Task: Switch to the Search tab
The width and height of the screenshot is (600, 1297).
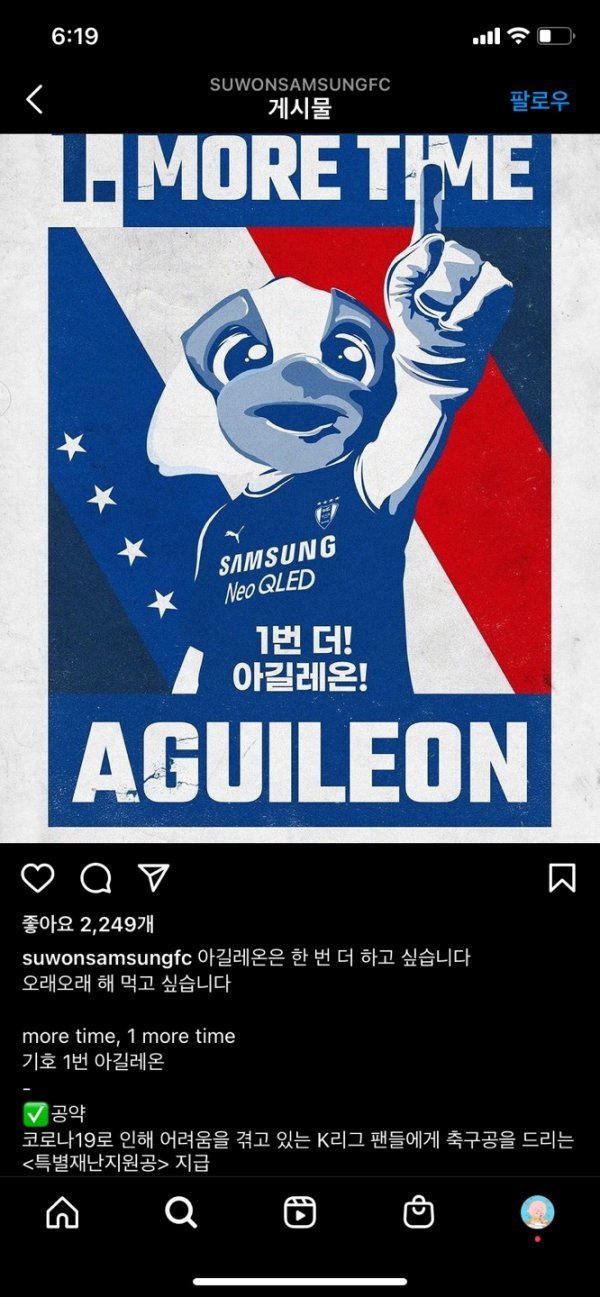Action: coord(181,1213)
